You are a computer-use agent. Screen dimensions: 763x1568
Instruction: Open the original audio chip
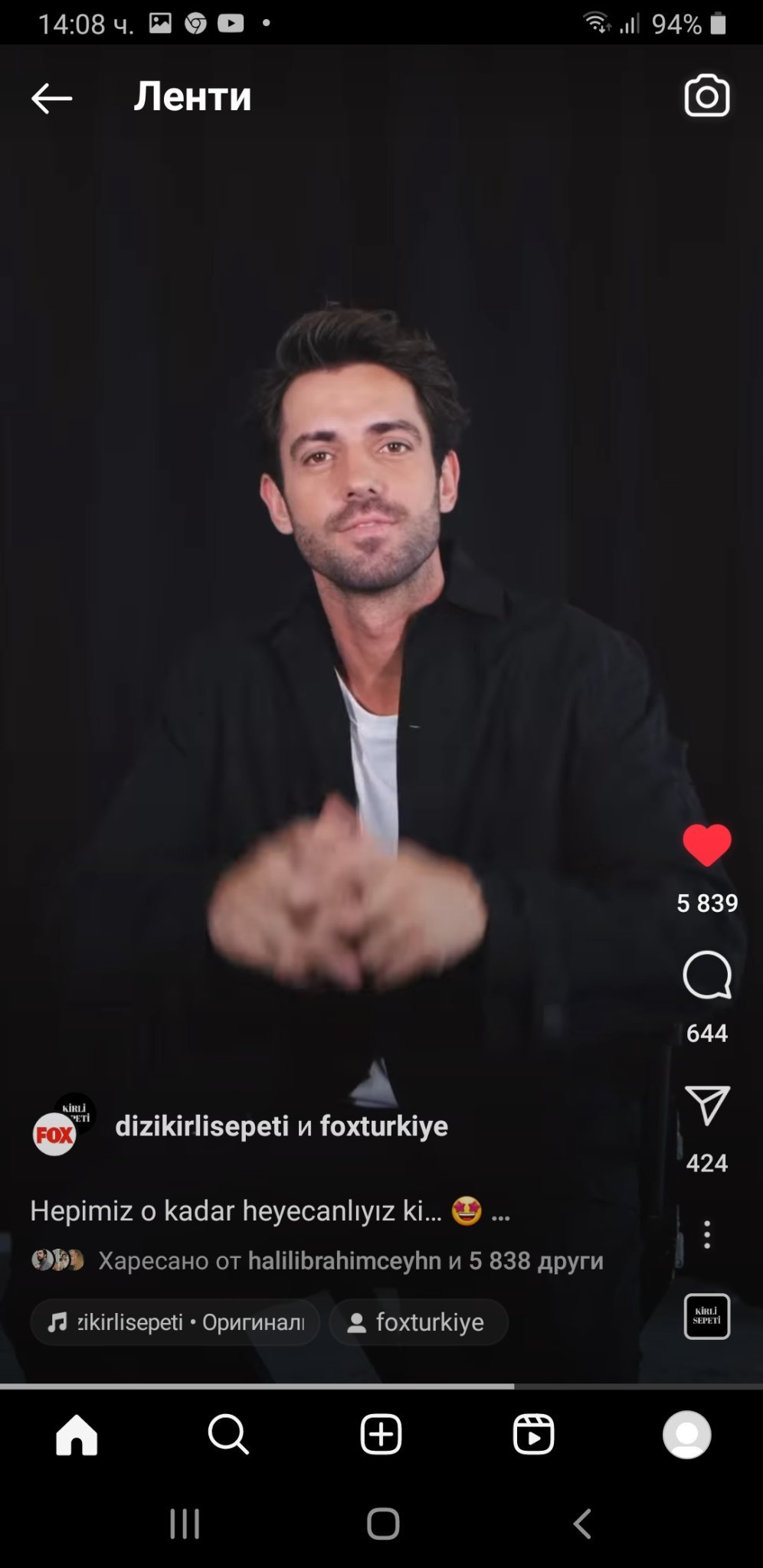point(175,1322)
